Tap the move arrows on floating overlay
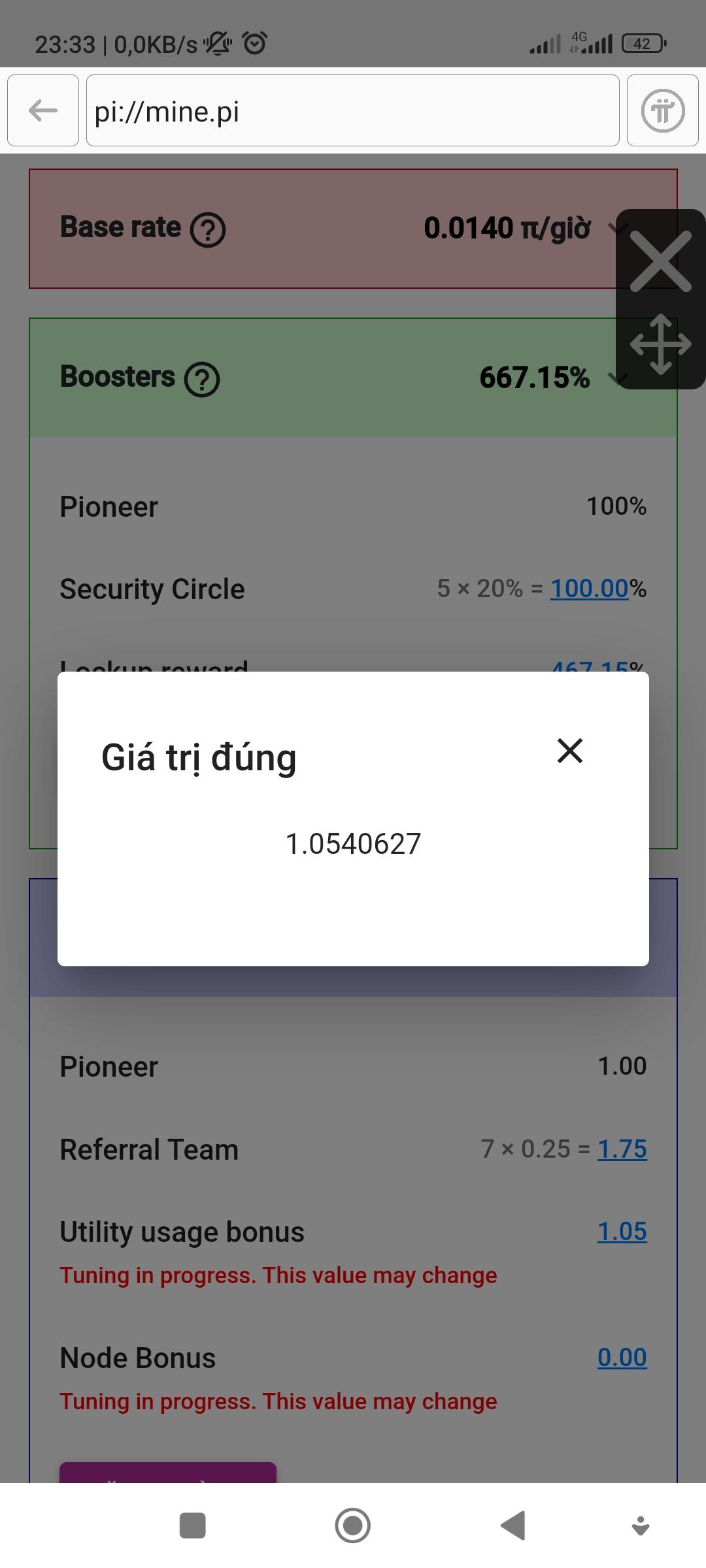The image size is (706, 1568). coord(660,344)
